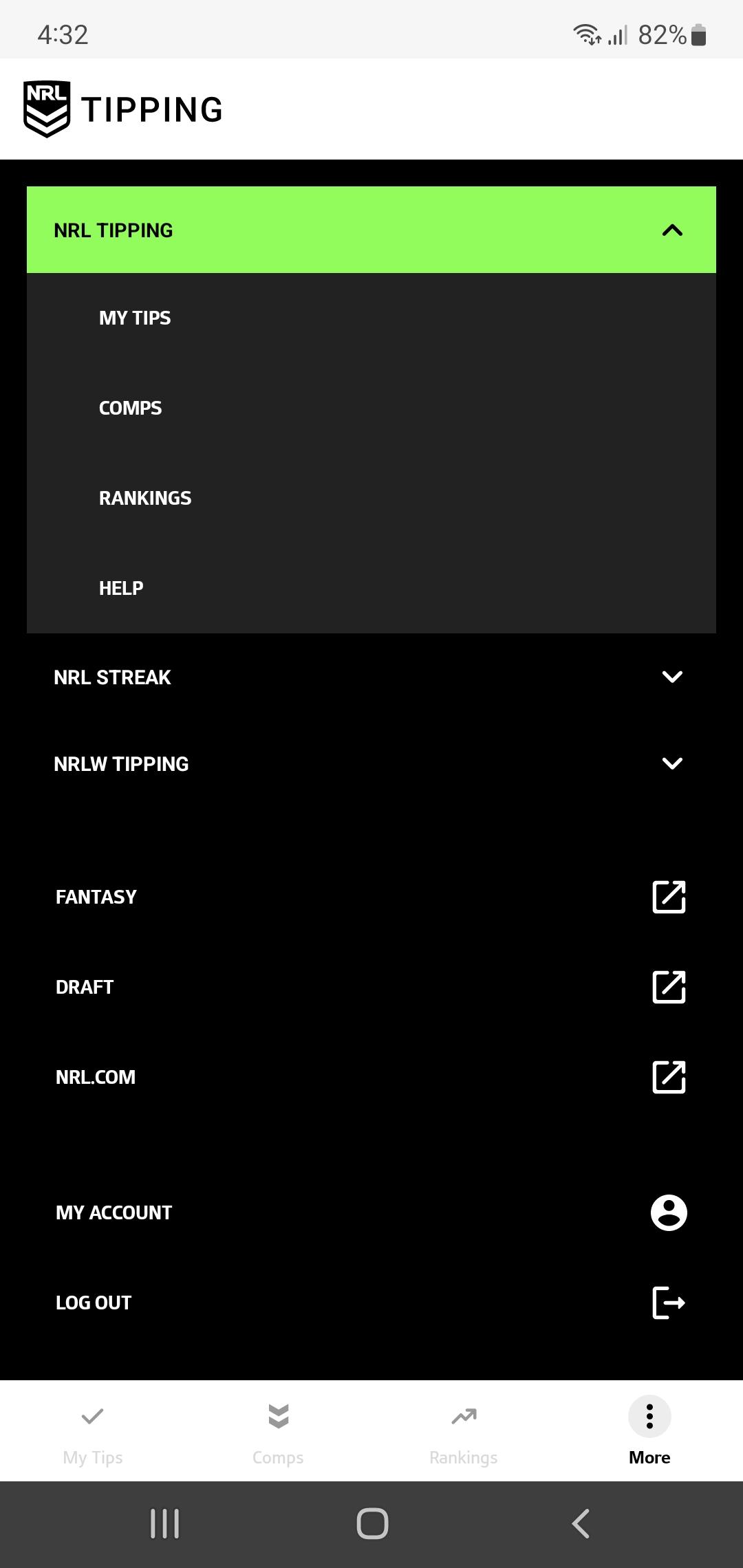Visit NRL.com
Image resolution: width=743 pixels, height=1568 pixels.
371,1077
